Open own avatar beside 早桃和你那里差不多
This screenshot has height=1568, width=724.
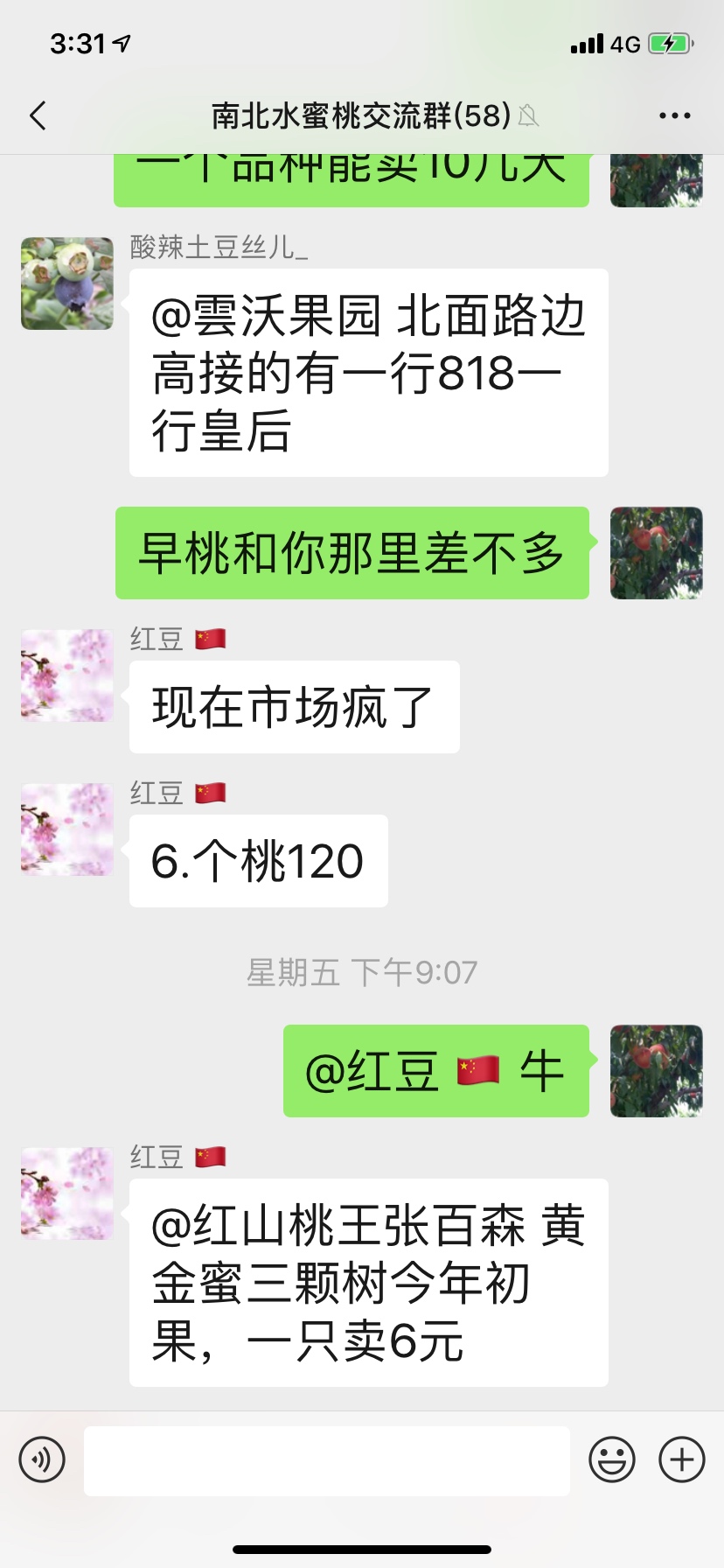tap(656, 553)
